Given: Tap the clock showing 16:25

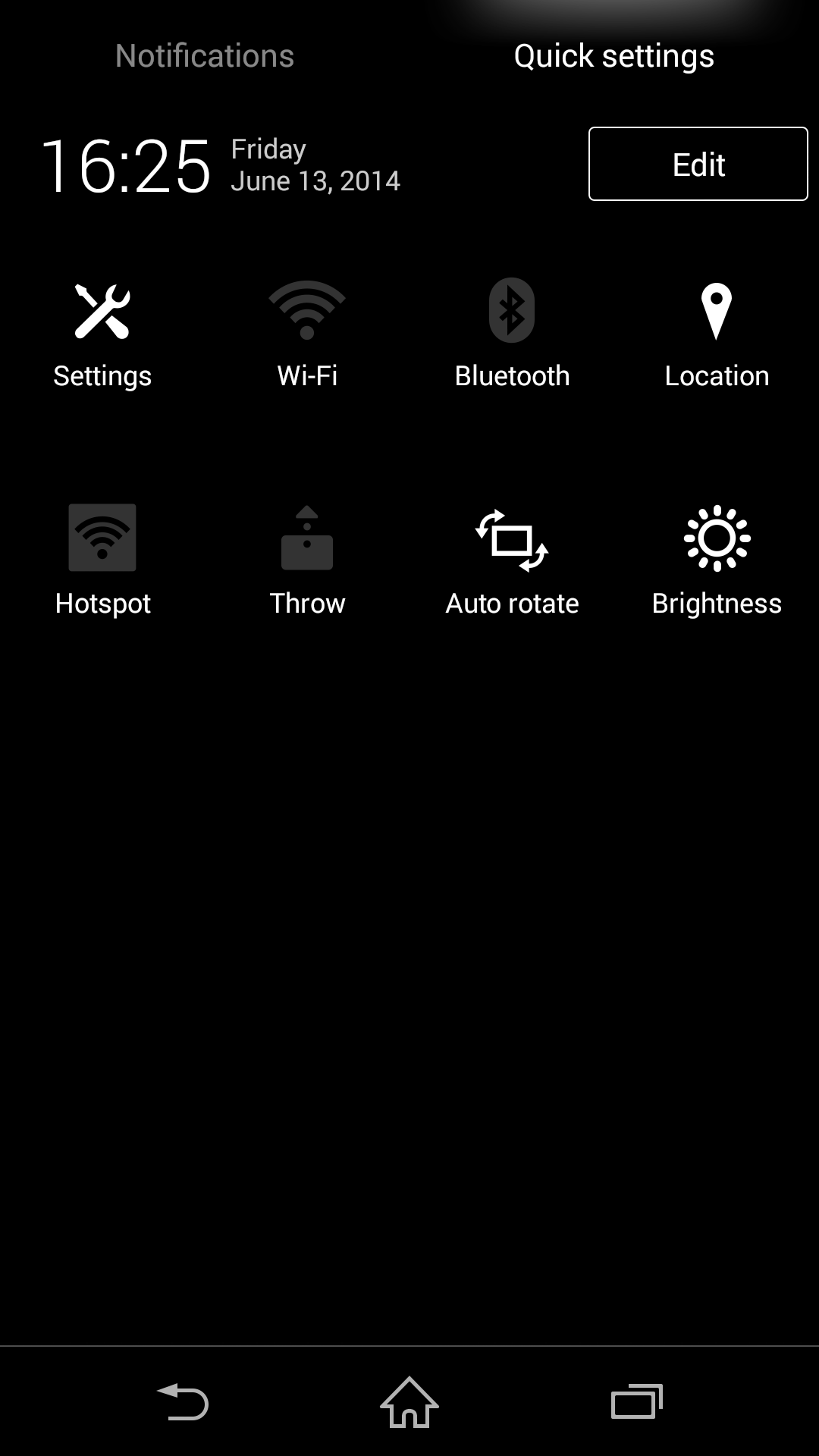Looking at the screenshot, I should (x=129, y=167).
